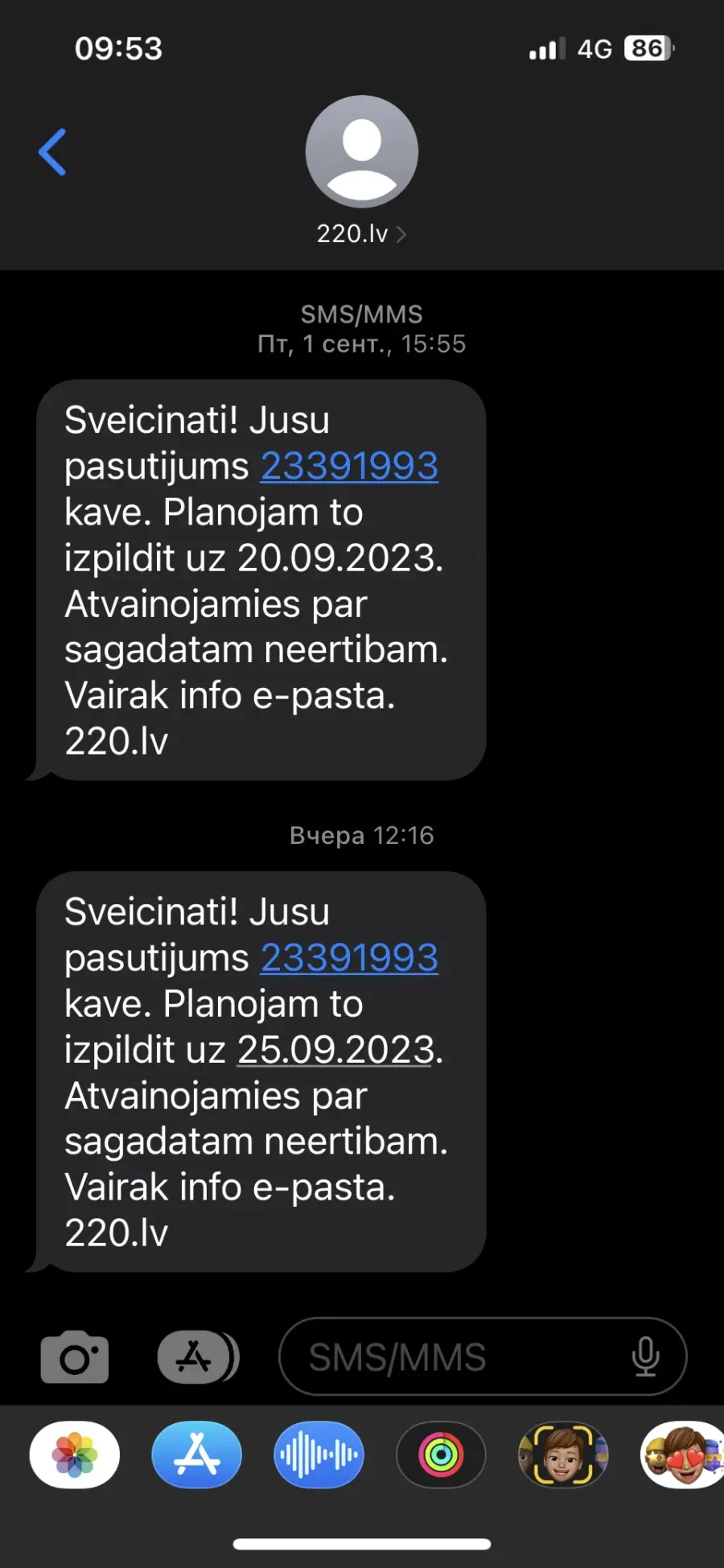Go back to the messages list
Image resolution: width=724 pixels, height=1568 pixels.
[52, 152]
